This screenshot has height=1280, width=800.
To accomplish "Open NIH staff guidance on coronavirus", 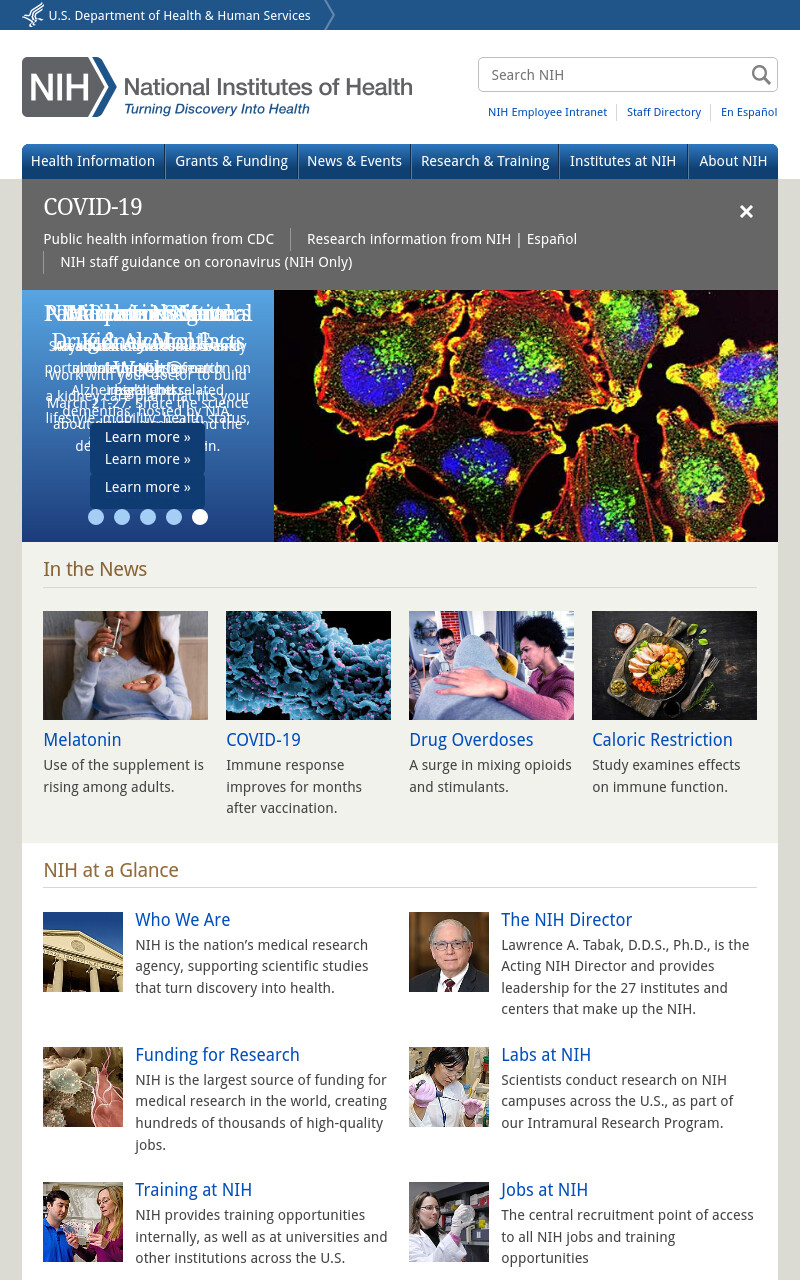I will (x=206, y=262).
